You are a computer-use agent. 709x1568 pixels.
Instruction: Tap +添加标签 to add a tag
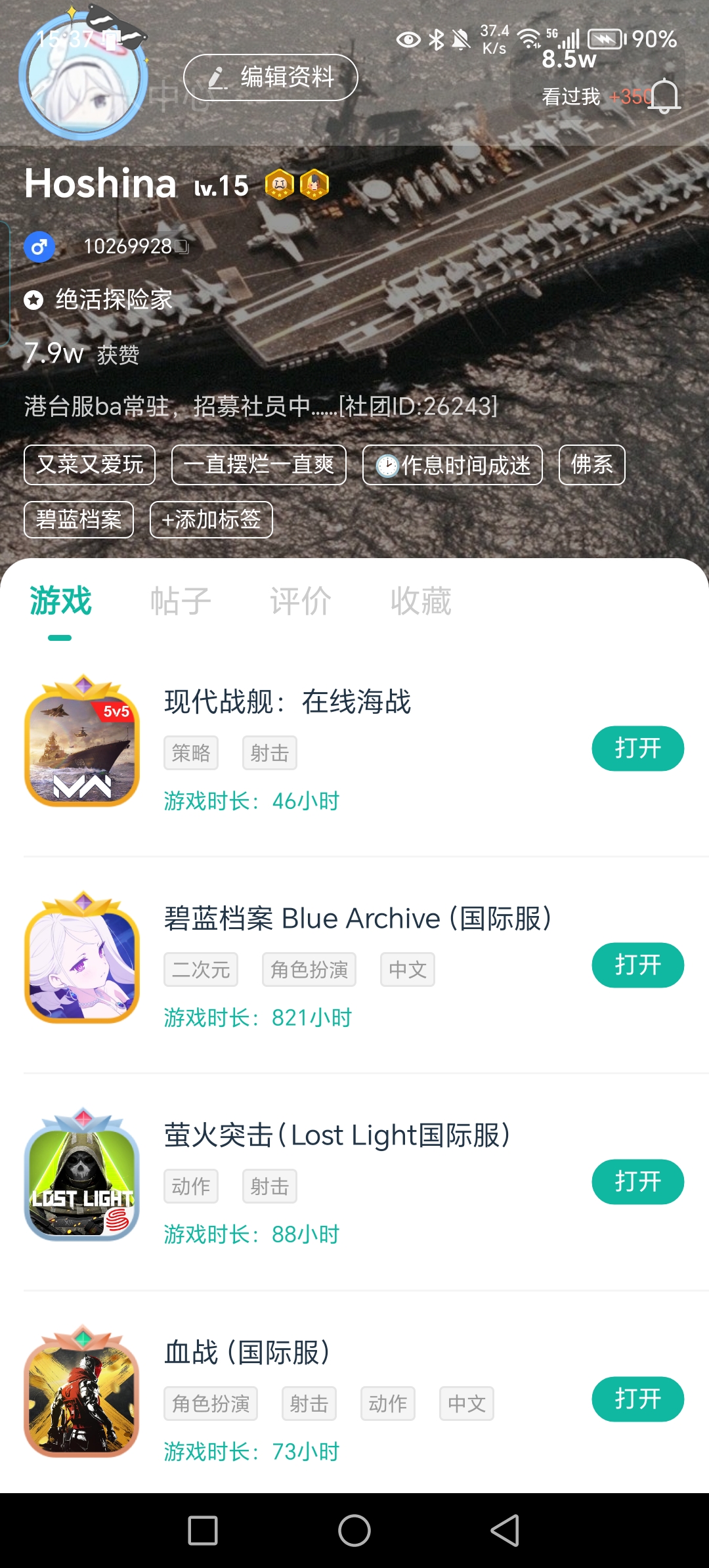pyautogui.click(x=211, y=519)
